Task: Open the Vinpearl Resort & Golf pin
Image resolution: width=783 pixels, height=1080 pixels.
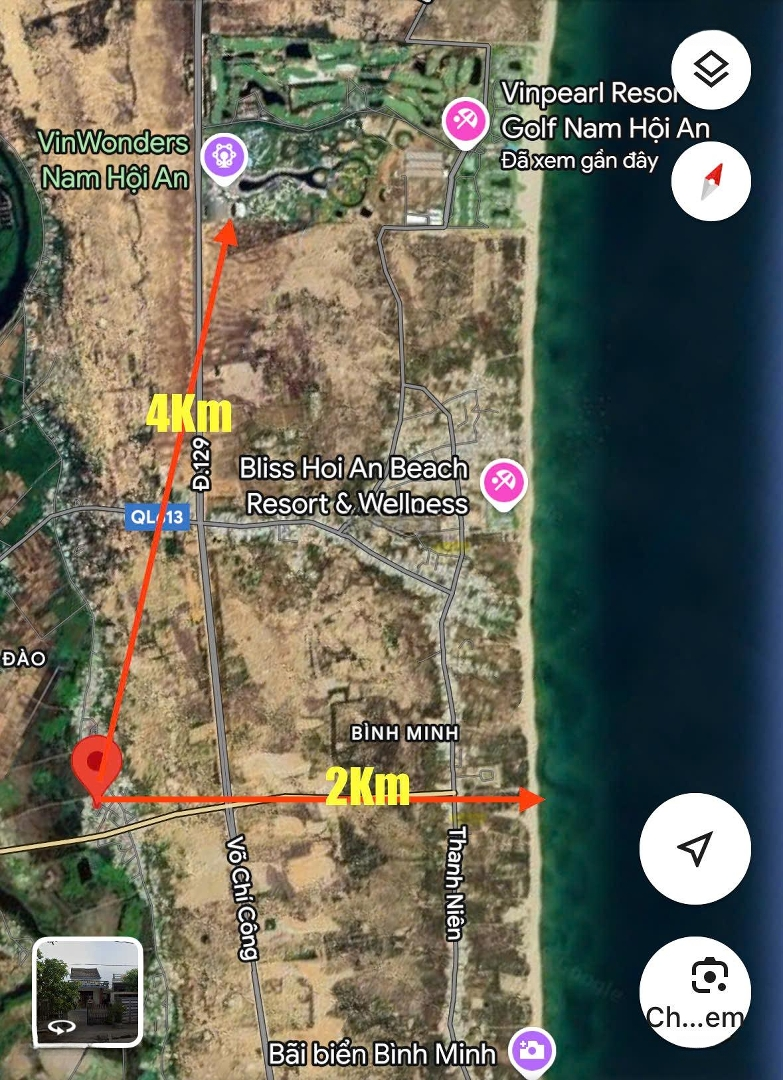Action: coord(465,123)
